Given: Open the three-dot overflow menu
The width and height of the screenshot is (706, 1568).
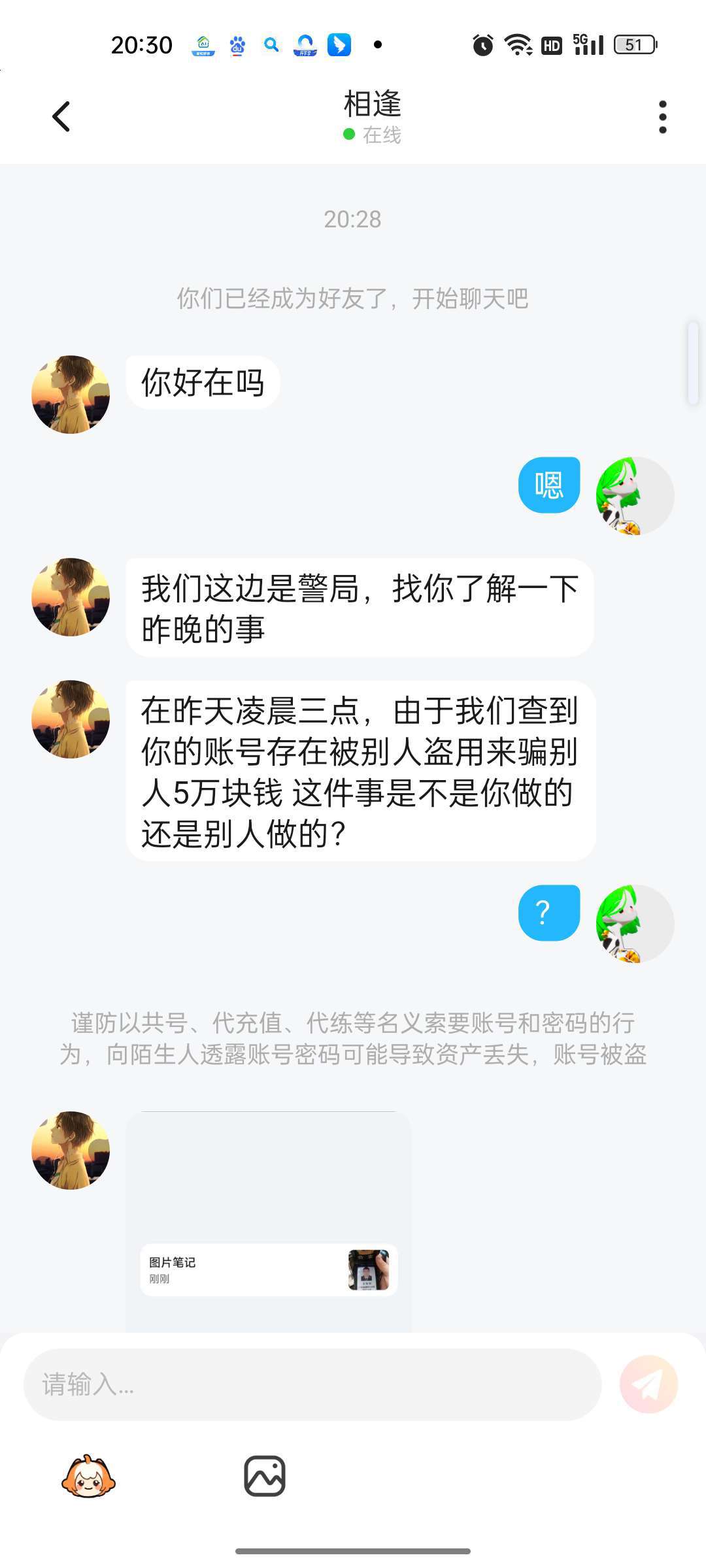Looking at the screenshot, I should coord(662,117).
